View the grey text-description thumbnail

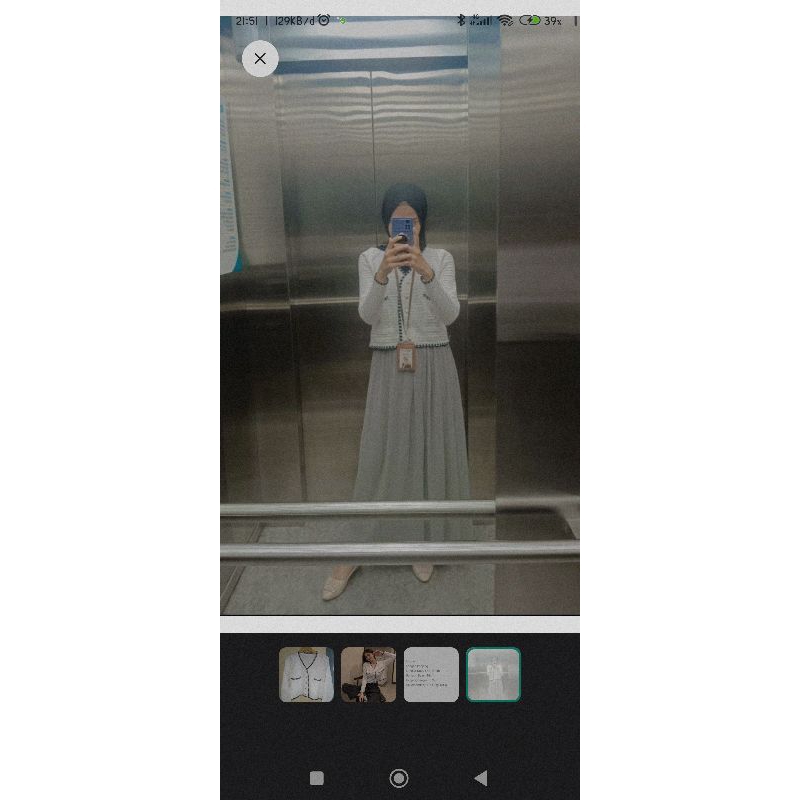[x=431, y=674]
